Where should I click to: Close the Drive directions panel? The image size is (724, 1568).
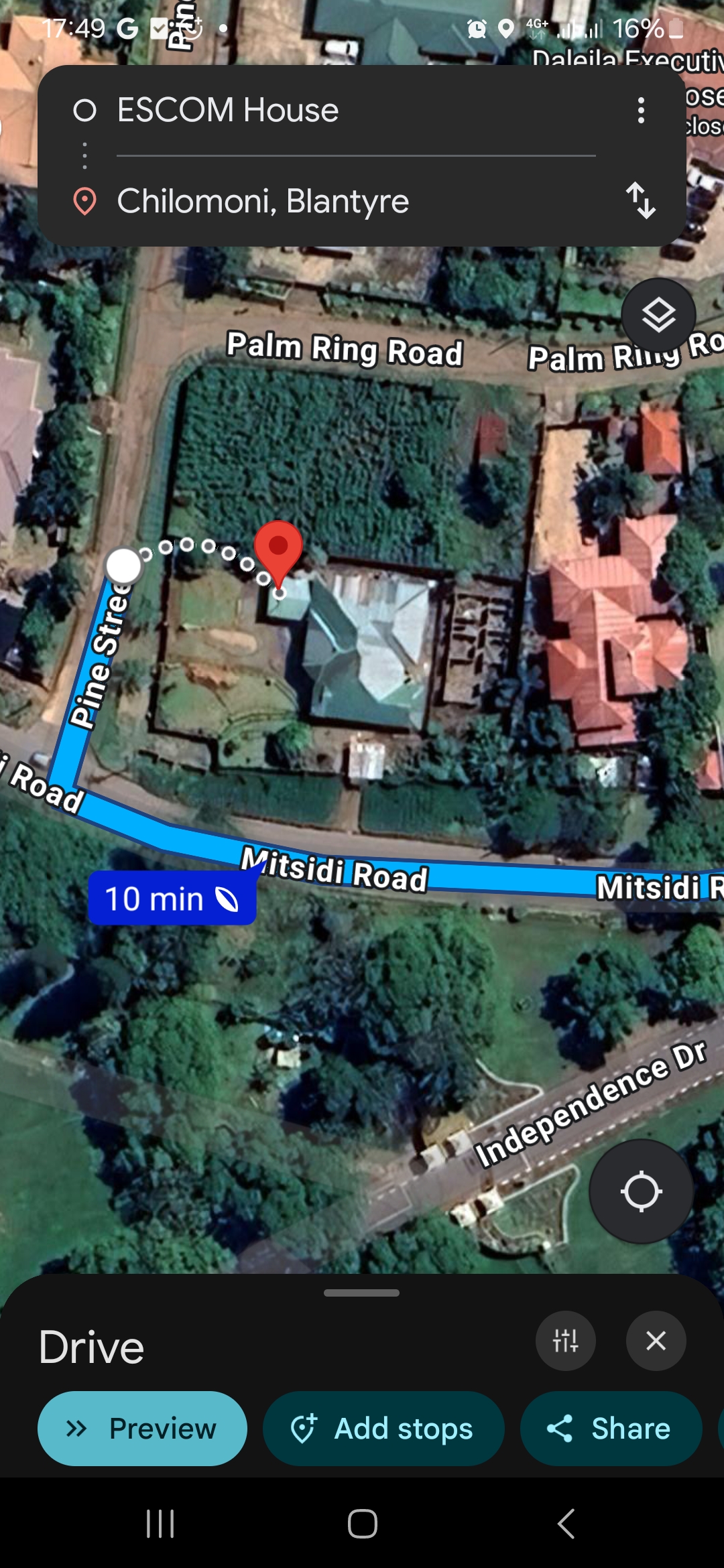656,1341
